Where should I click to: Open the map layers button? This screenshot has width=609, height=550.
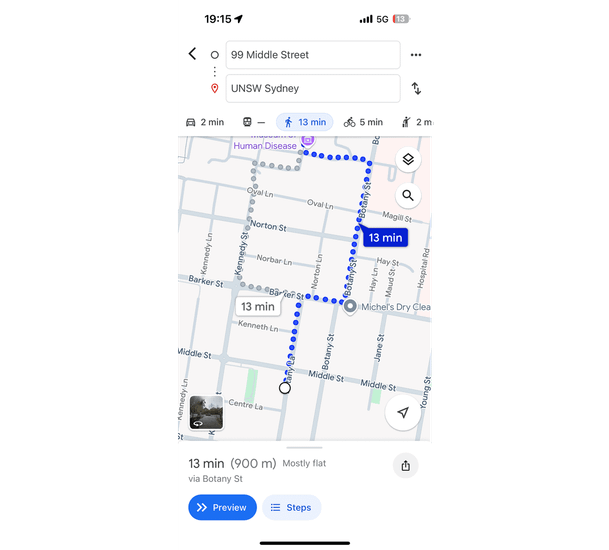point(407,160)
